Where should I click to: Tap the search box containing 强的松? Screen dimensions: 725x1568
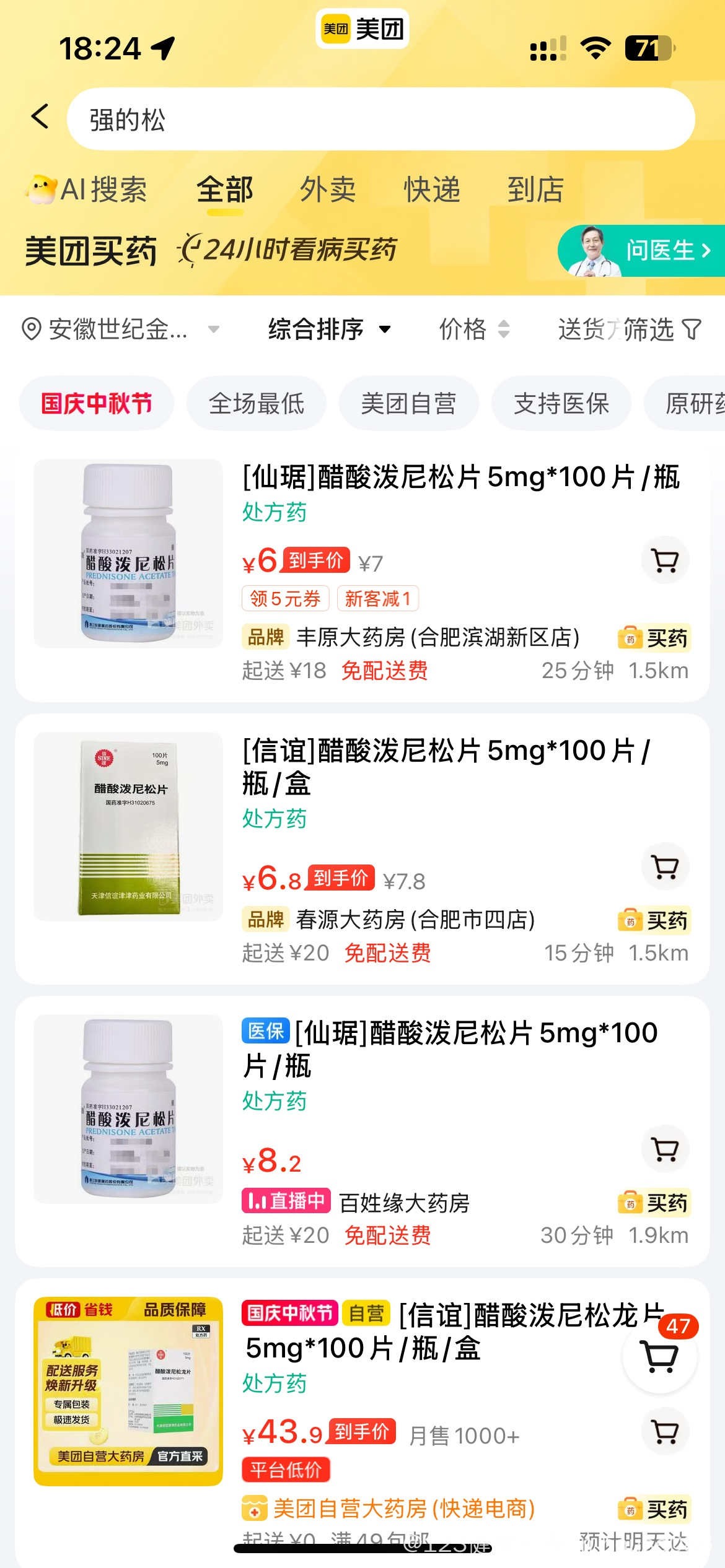coord(380,120)
